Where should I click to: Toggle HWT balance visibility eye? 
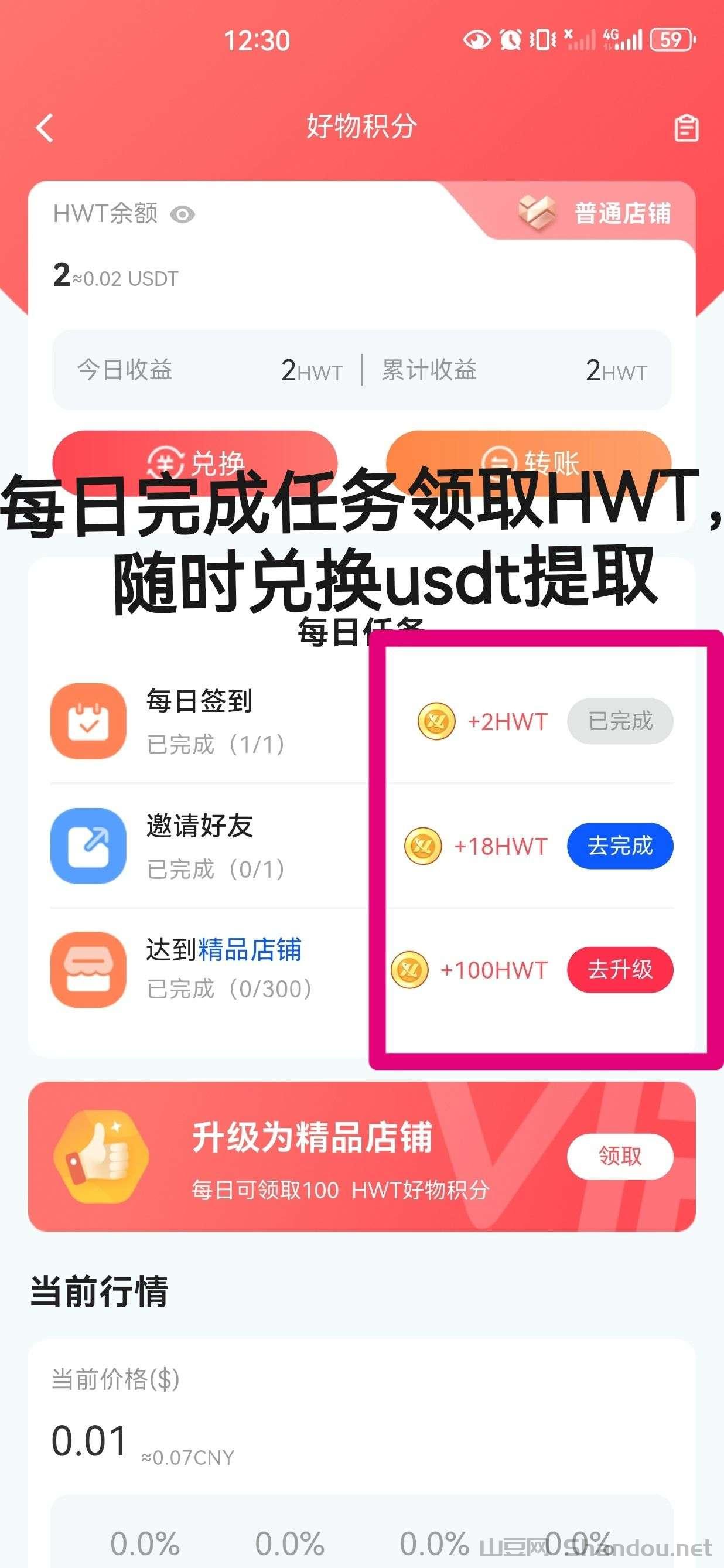(183, 214)
